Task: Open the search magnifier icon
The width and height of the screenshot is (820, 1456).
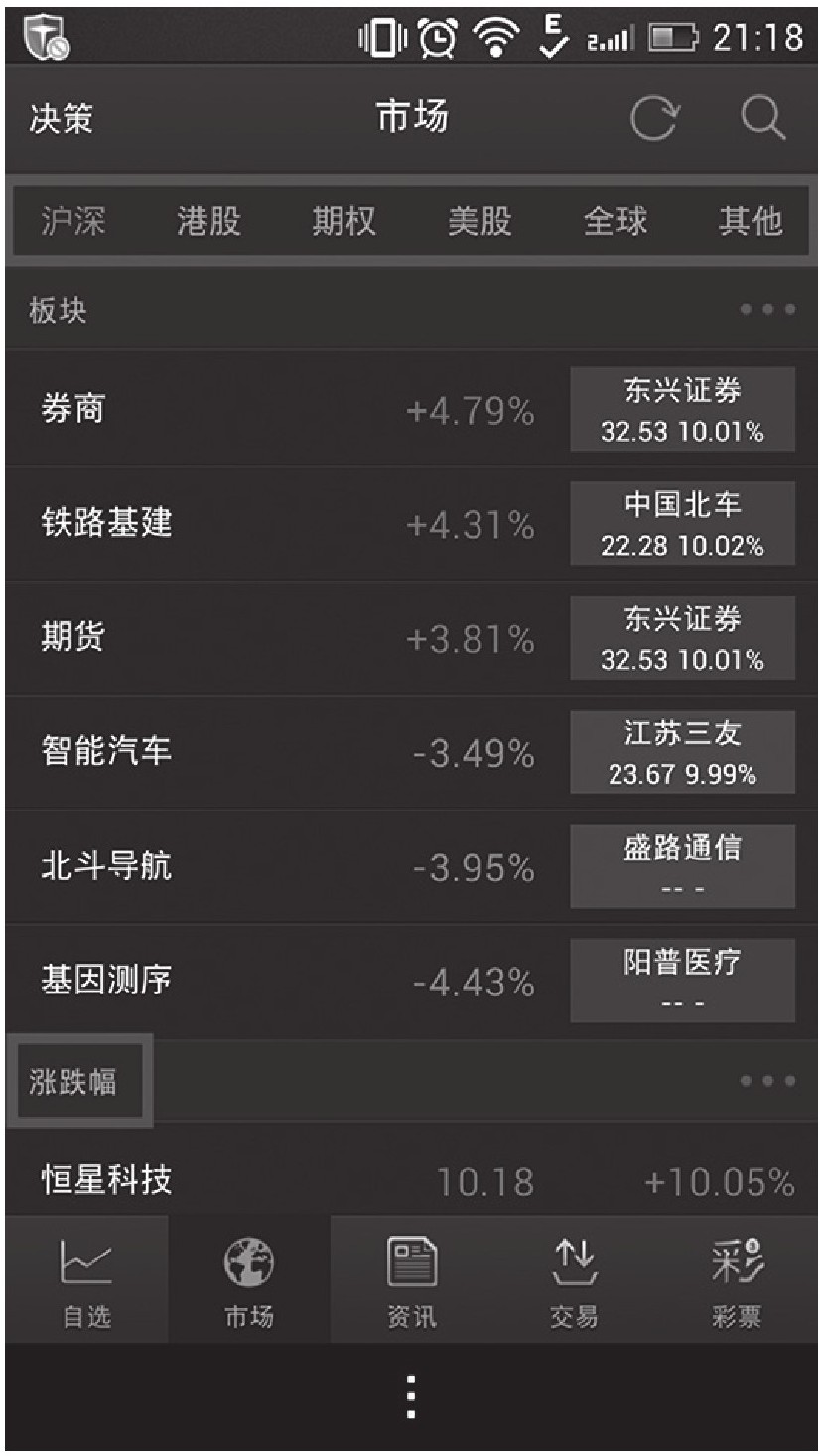Action: 763,121
